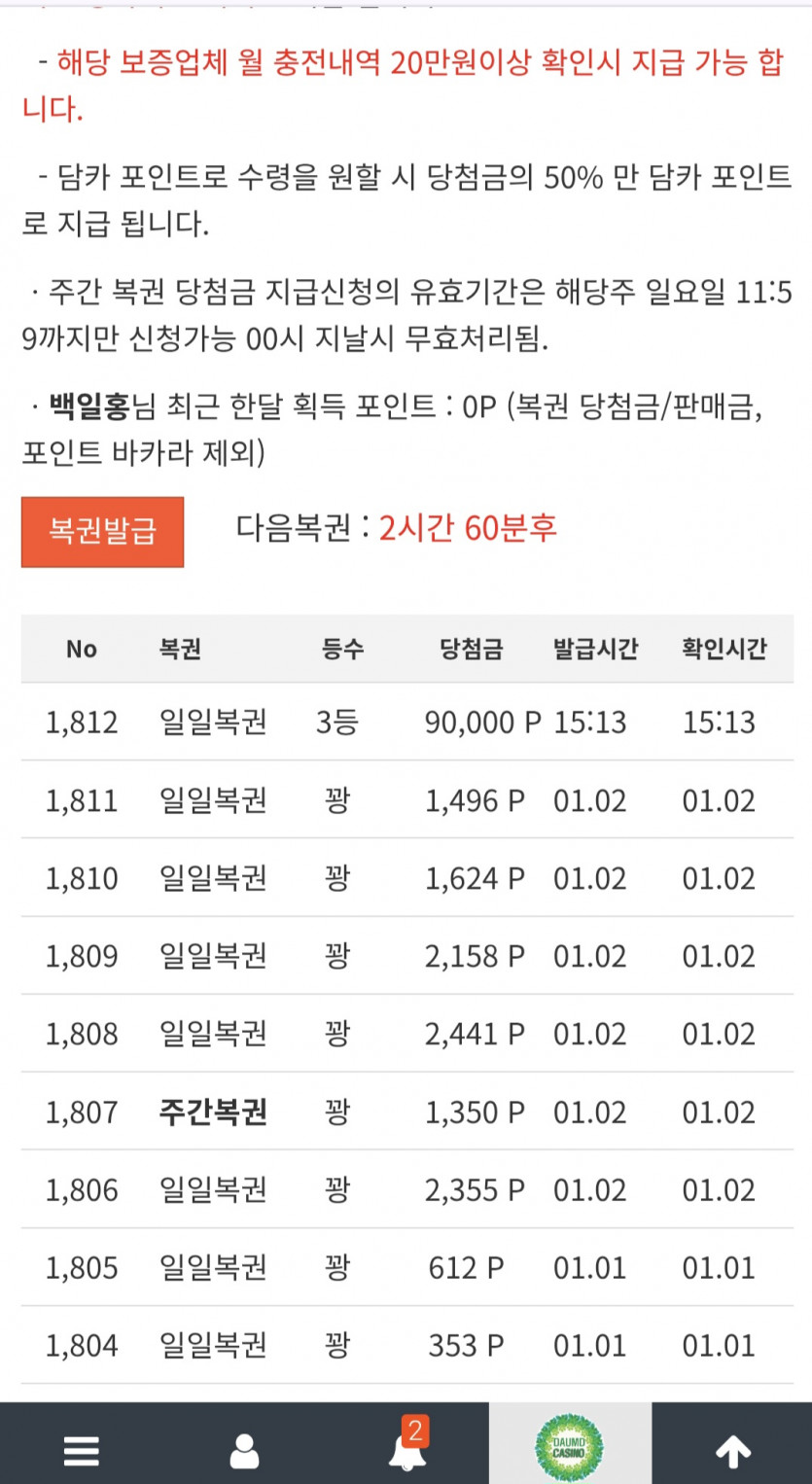Open lottery record No 1,812 with 3등 prize

point(82,722)
